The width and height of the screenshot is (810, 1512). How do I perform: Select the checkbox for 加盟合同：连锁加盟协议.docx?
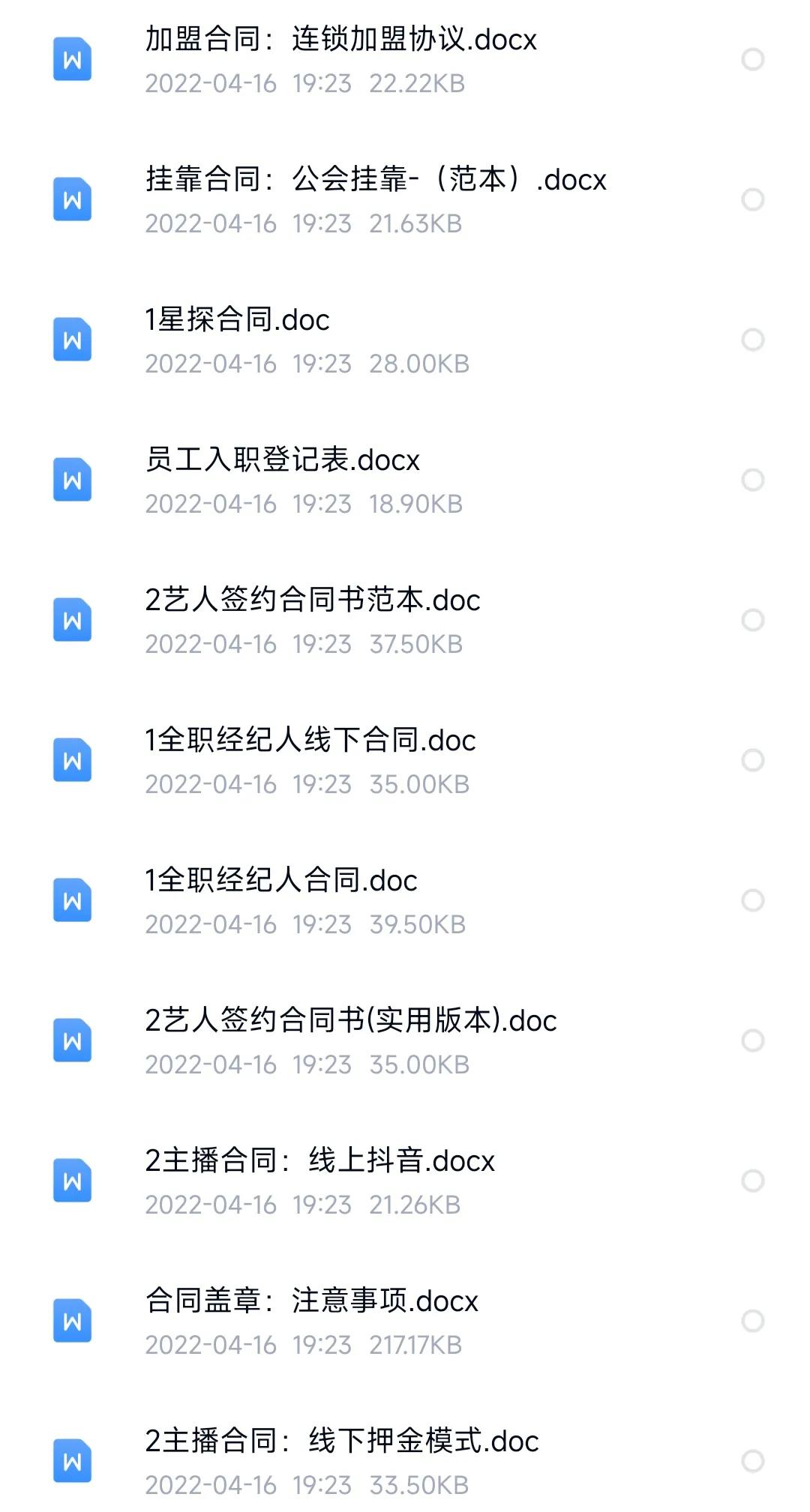click(752, 60)
